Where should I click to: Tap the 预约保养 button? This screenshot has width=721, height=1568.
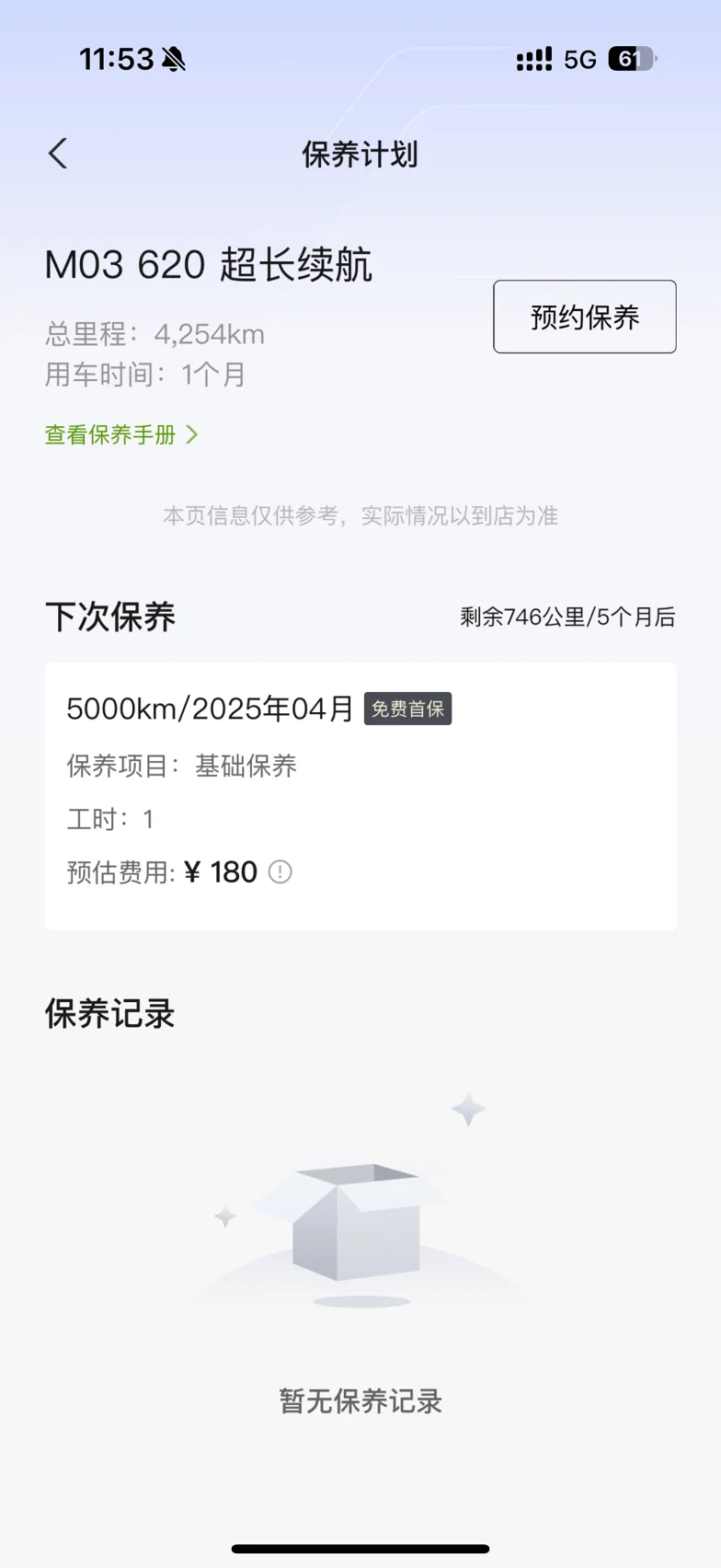click(x=585, y=317)
